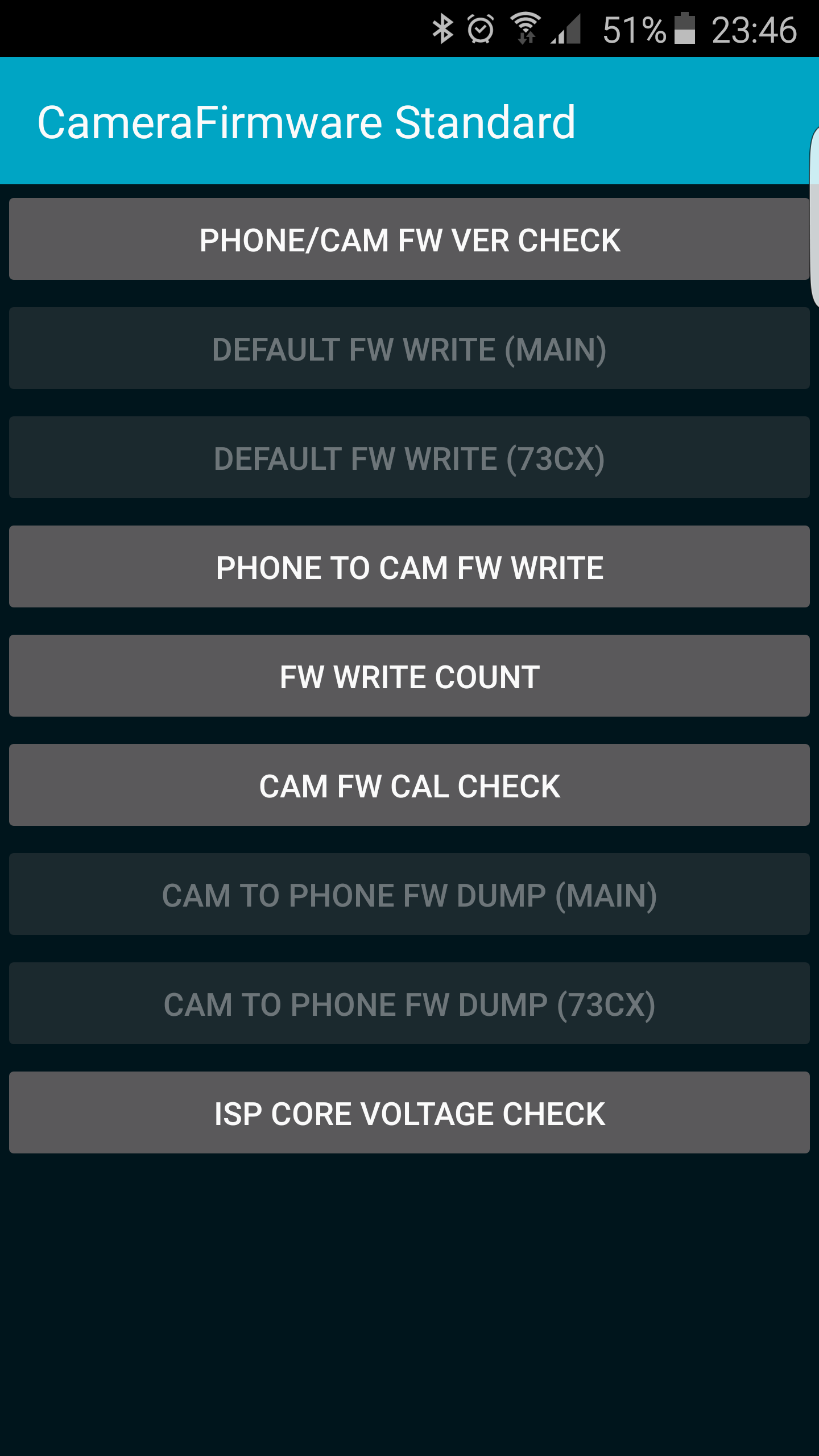Run CAM FW CAL CHECK
Image resolution: width=819 pixels, height=1456 pixels.
tap(409, 785)
